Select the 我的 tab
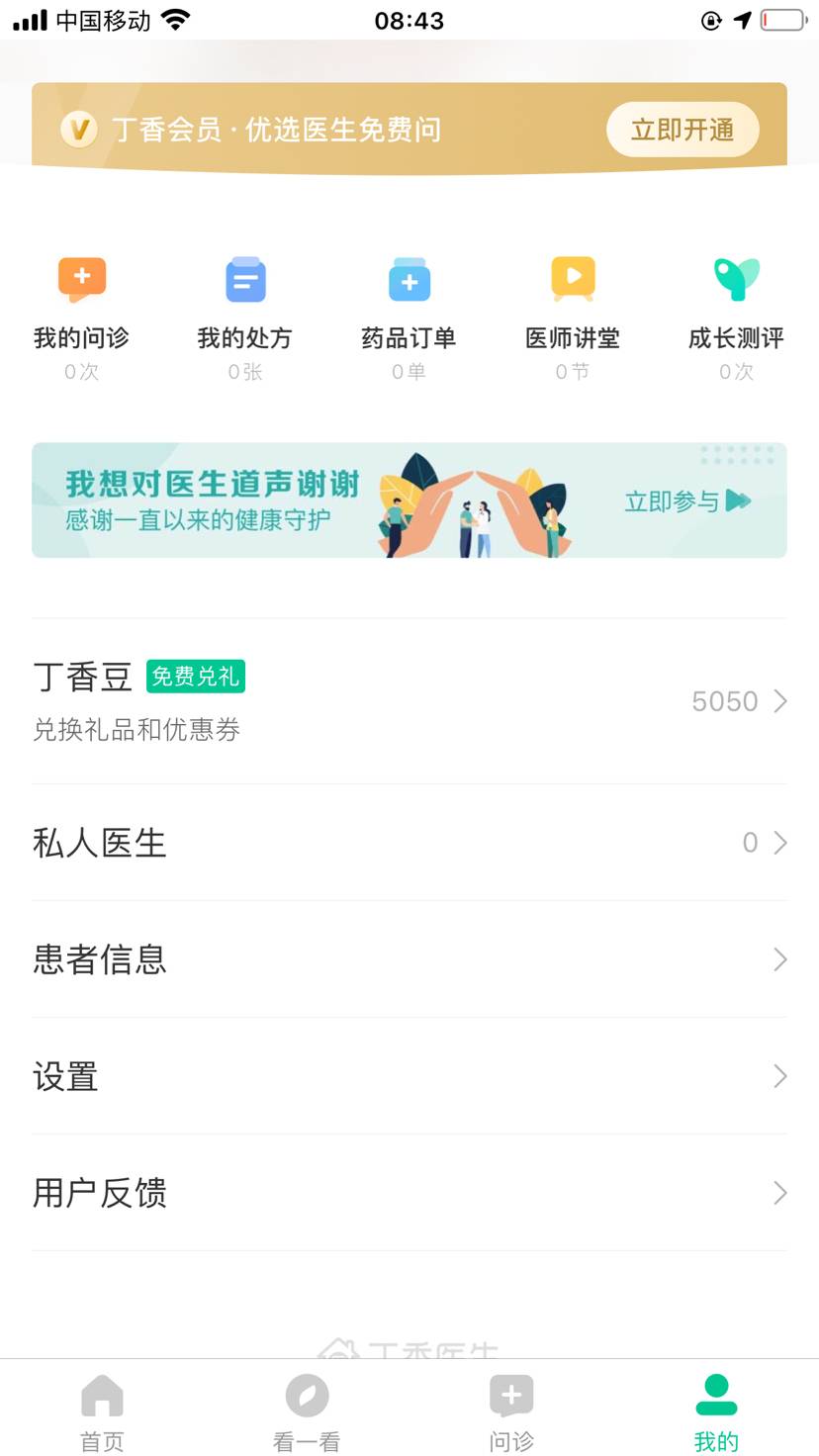The height and width of the screenshot is (1456, 819). [716, 1412]
